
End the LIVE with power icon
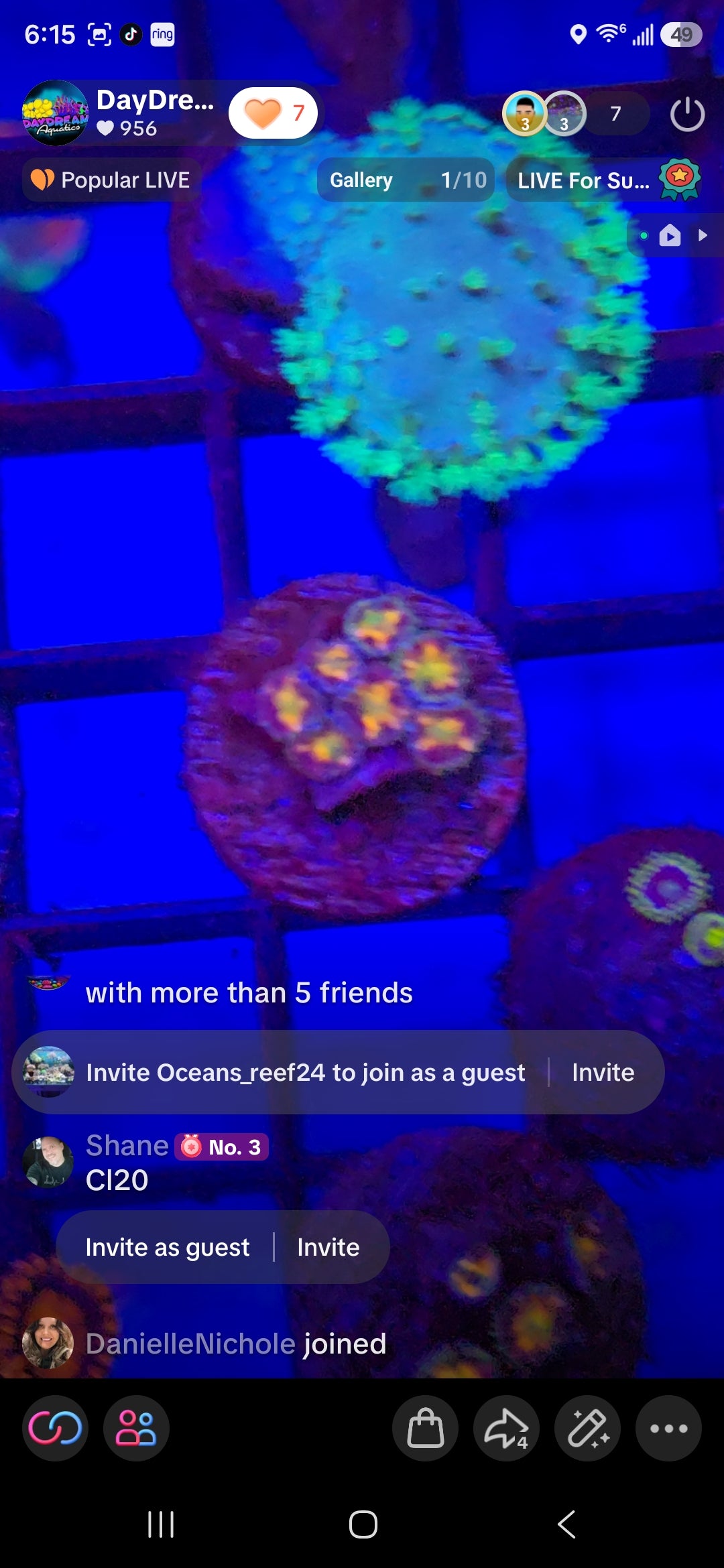[x=687, y=115]
